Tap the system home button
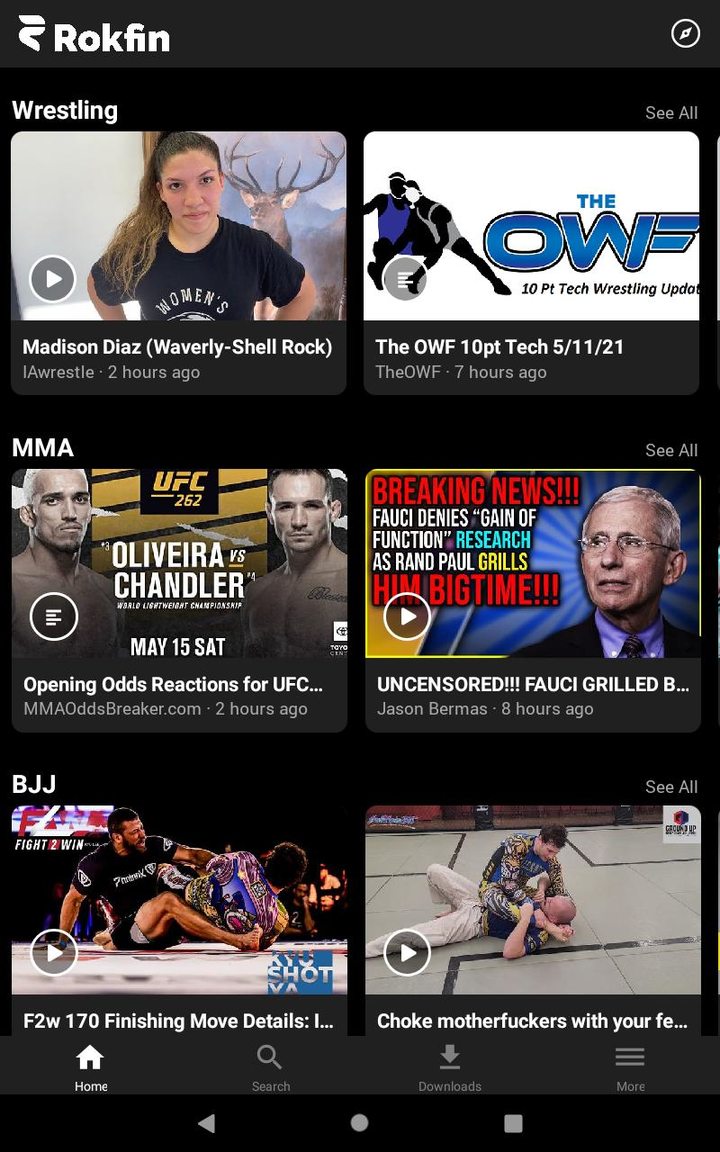720x1152 pixels. coord(360,1123)
